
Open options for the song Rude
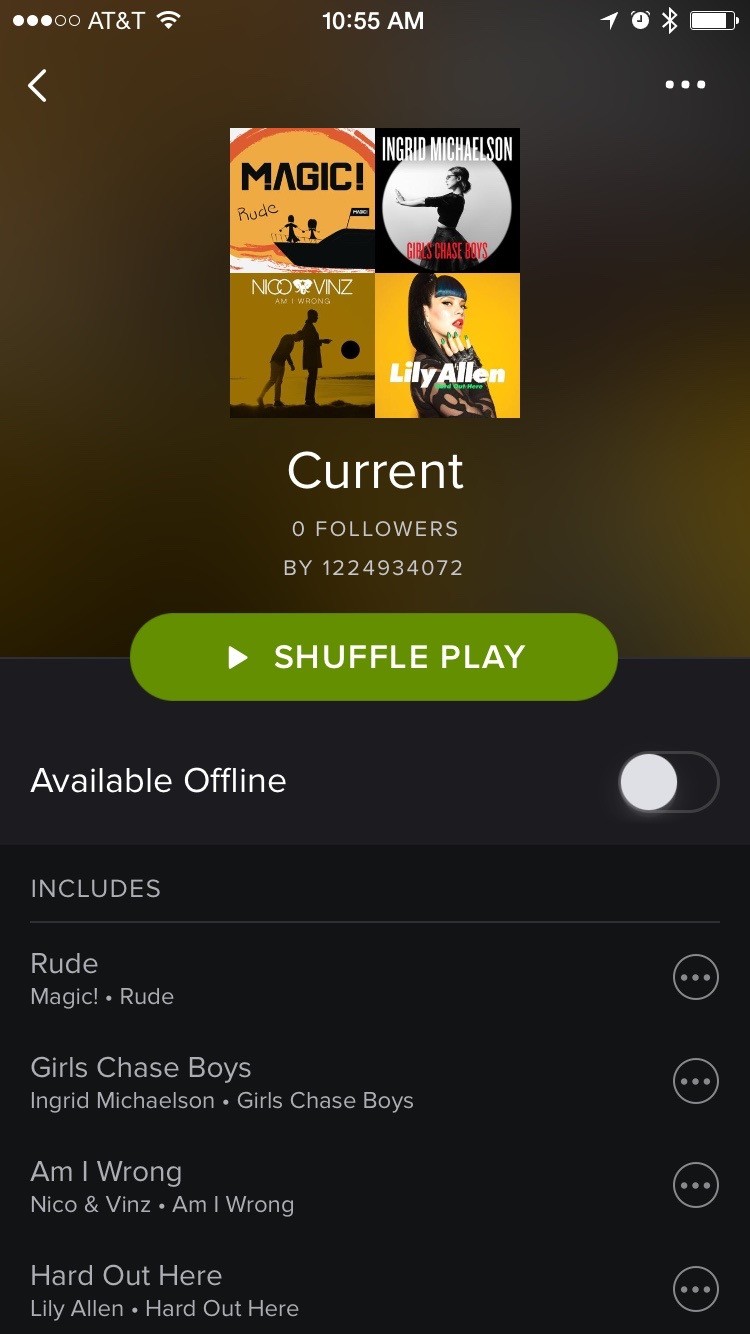click(x=696, y=977)
